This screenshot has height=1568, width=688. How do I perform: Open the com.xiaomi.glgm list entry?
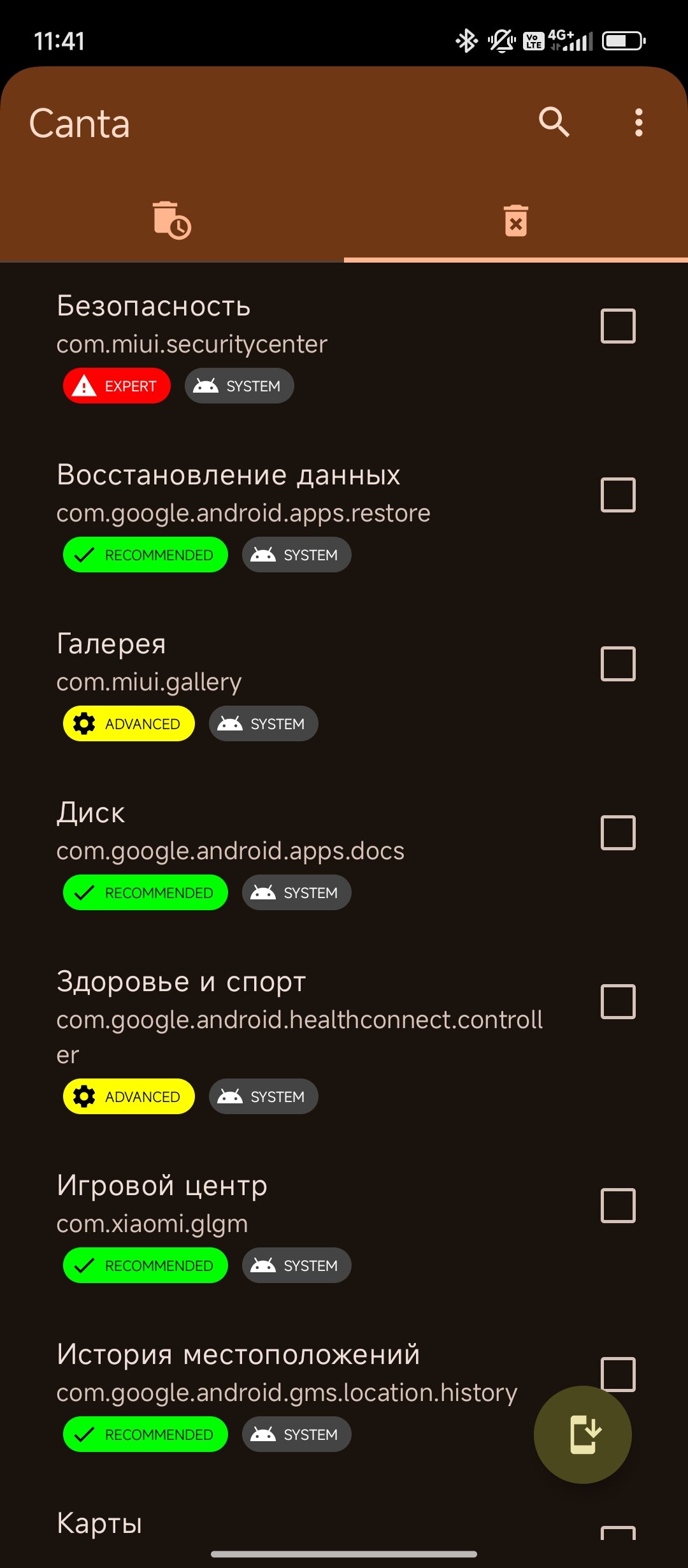coord(344,1226)
